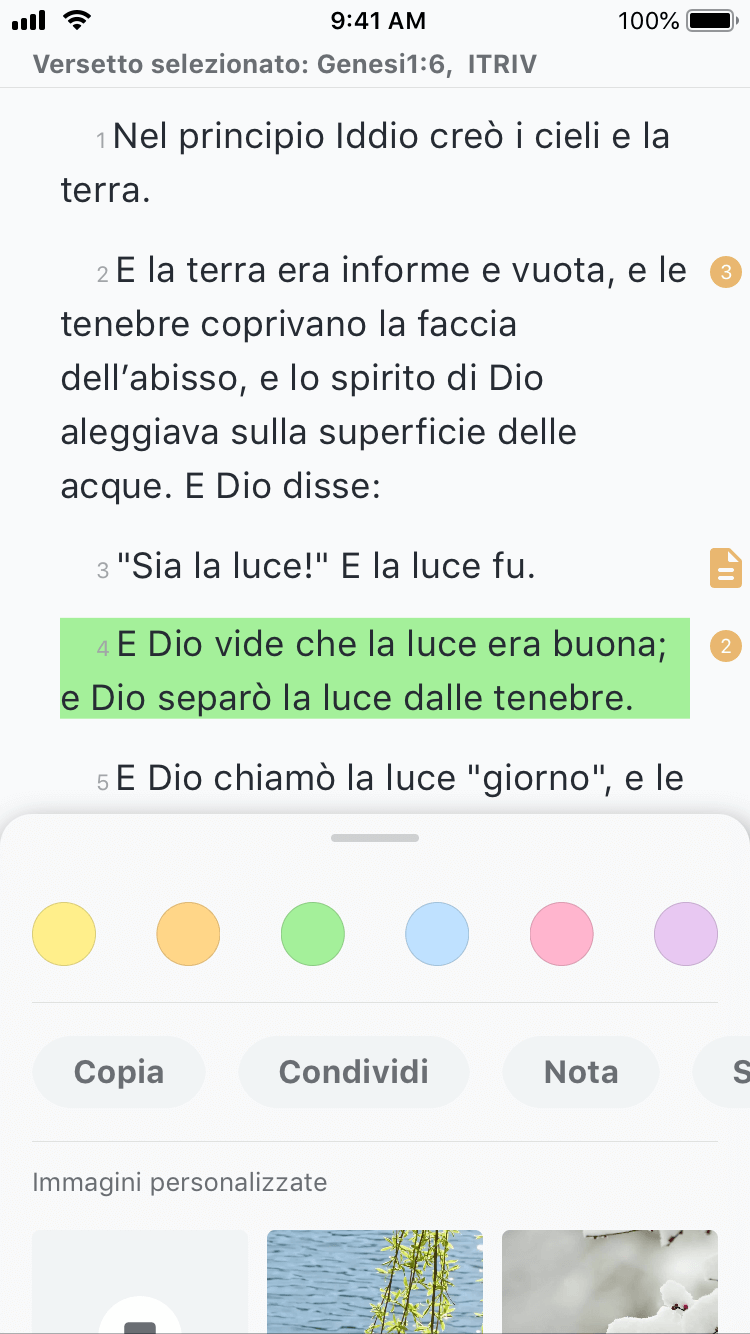This screenshot has height=1334, width=750.
Task: Select the green highlight color
Action: click(x=313, y=933)
